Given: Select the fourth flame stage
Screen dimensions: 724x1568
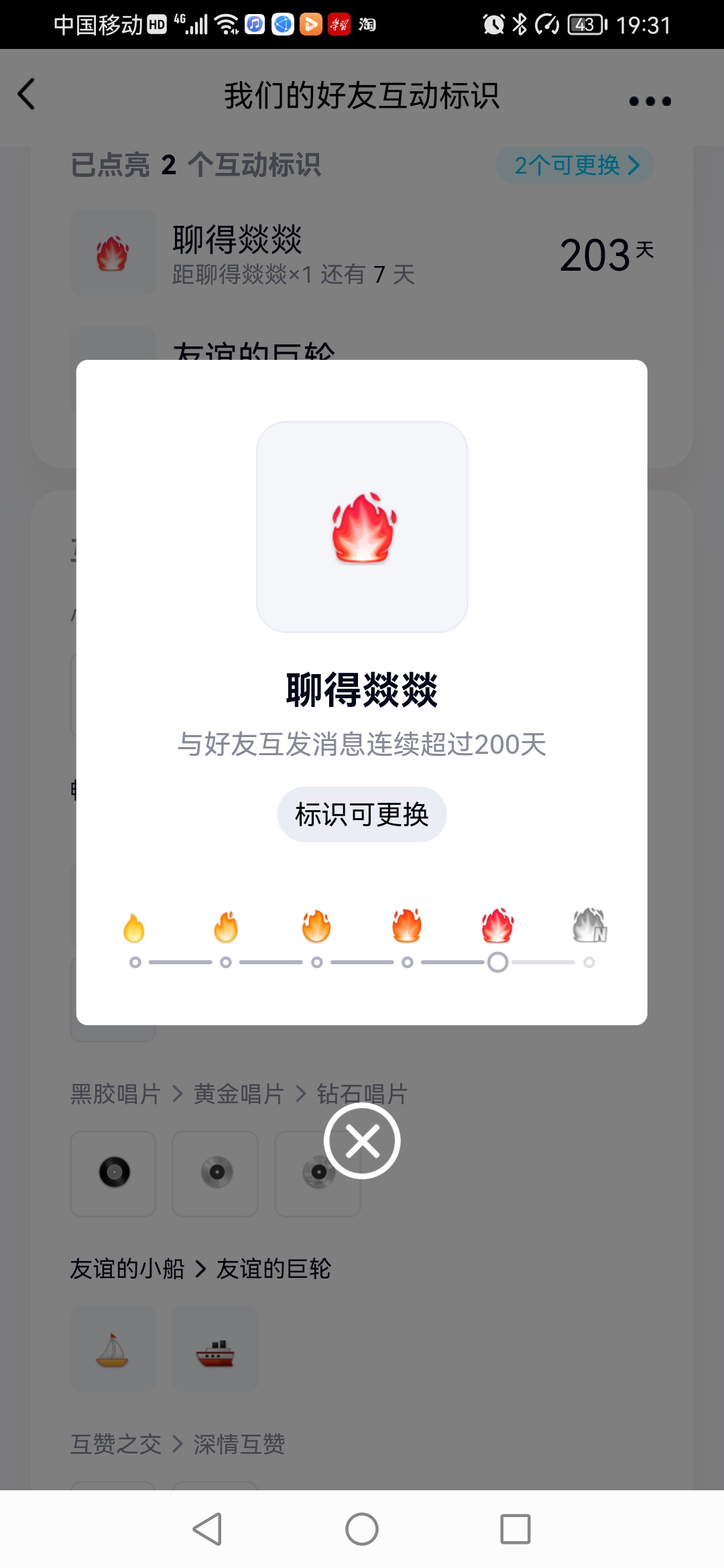Looking at the screenshot, I should click(x=407, y=926).
